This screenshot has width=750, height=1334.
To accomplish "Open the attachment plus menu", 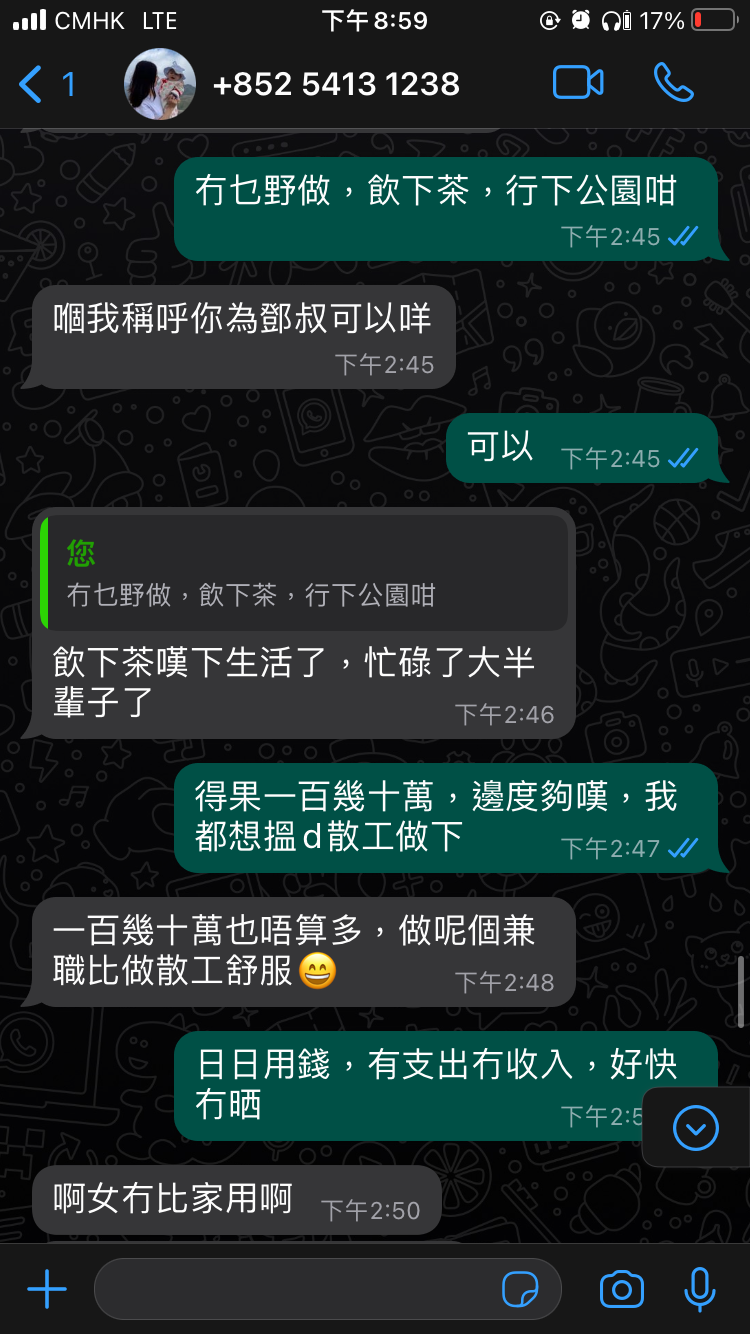I will (46, 1289).
